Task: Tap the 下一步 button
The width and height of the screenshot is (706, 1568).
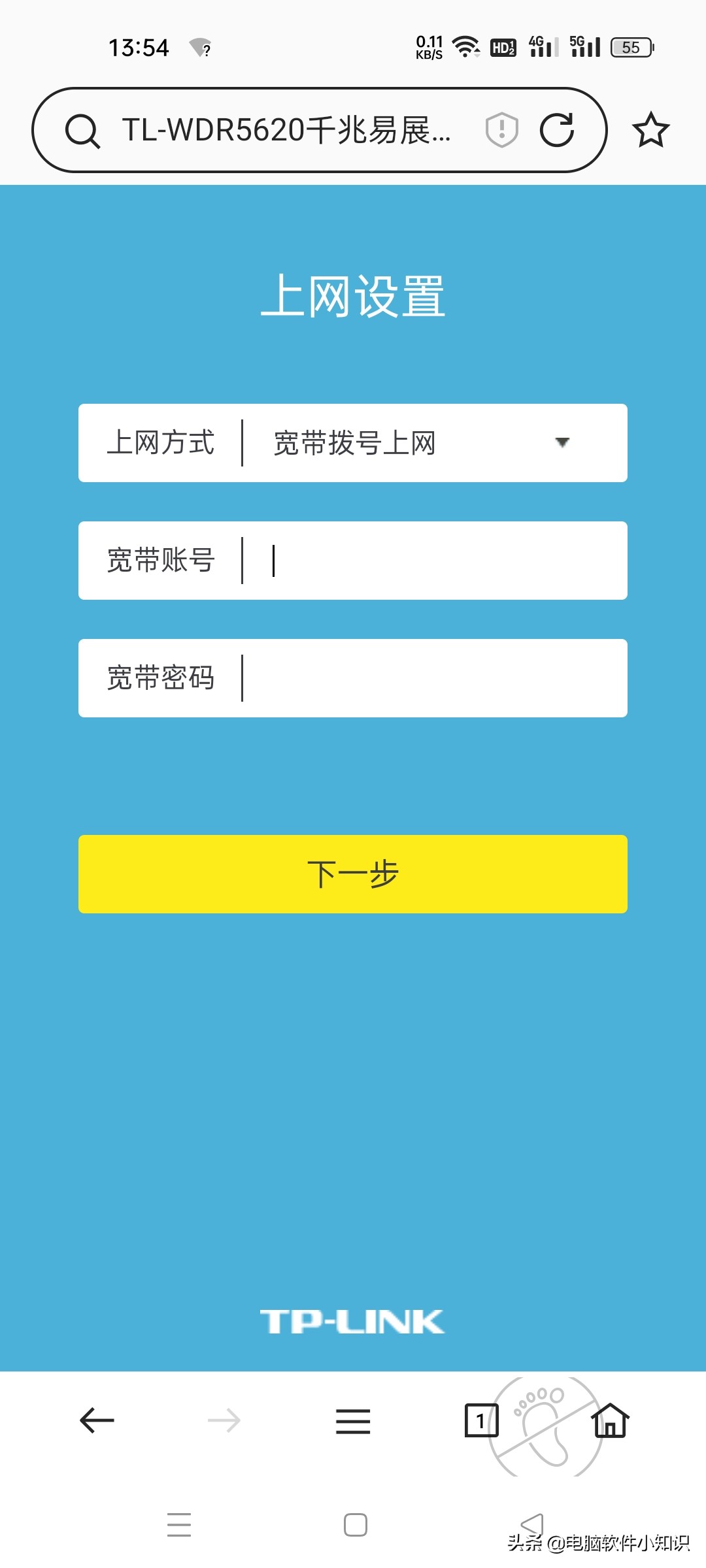Action: [x=353, y=874]
